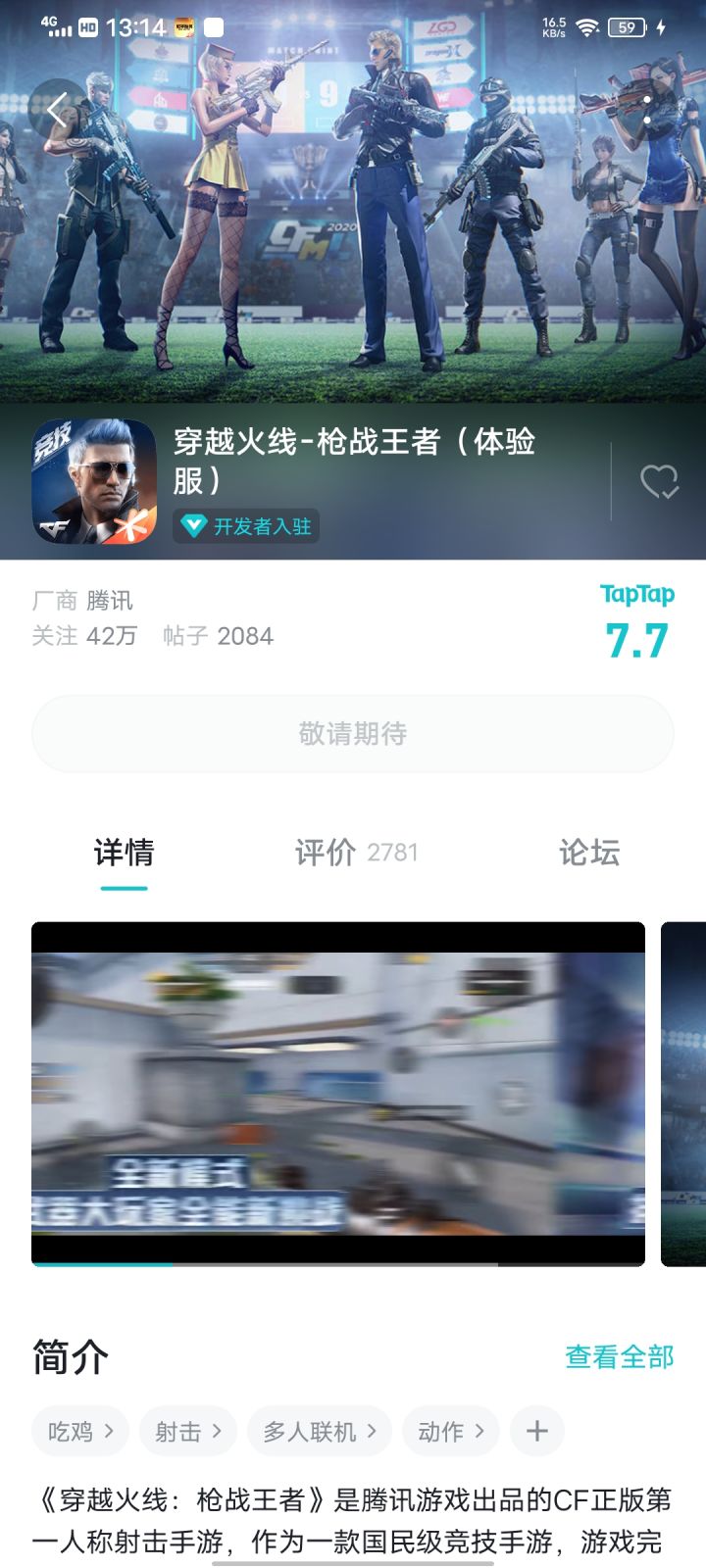Tap the back arrow on the banner
The width and height of the screenshot is (706, 1568).
(x=56, y=111)
